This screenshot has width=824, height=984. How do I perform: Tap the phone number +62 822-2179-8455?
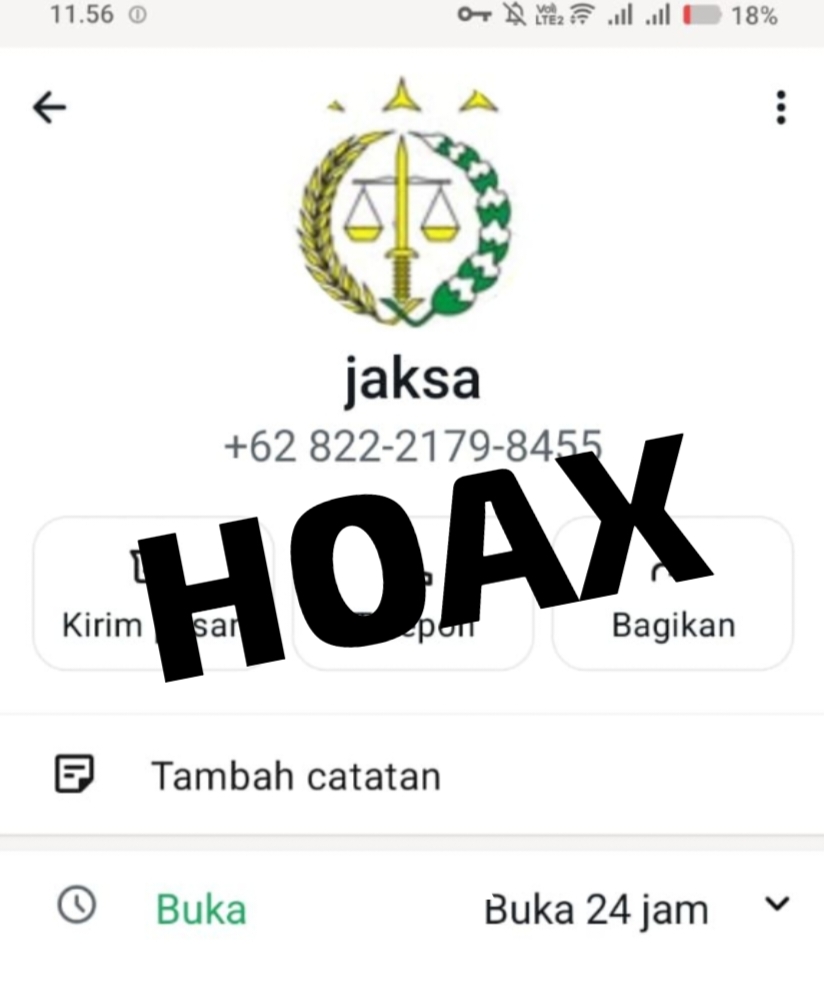[x=412, y=447]
